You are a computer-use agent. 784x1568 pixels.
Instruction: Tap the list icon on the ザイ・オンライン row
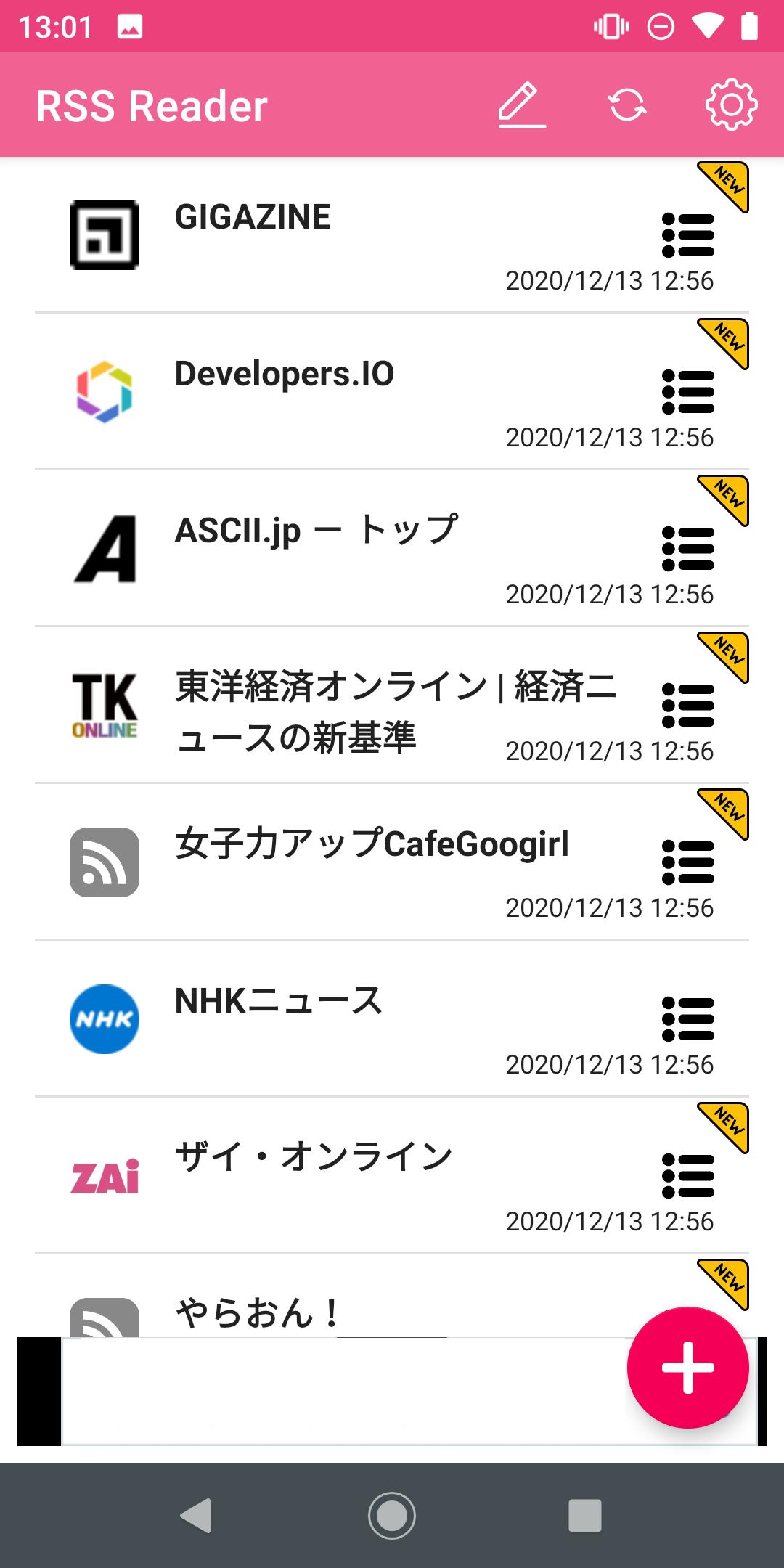(x=687, y=1176)
